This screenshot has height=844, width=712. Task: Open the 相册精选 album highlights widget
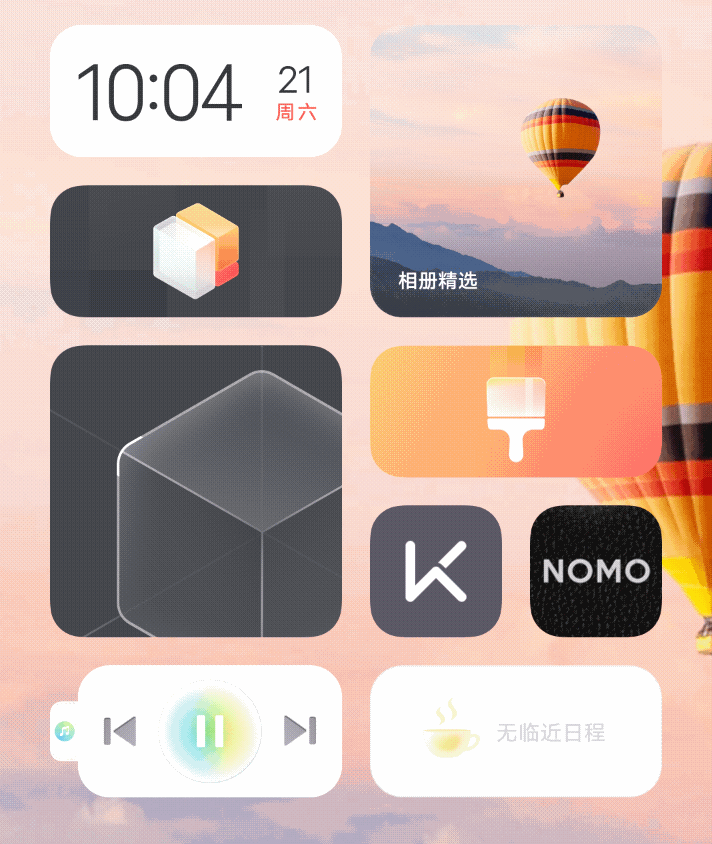[515, 170]
